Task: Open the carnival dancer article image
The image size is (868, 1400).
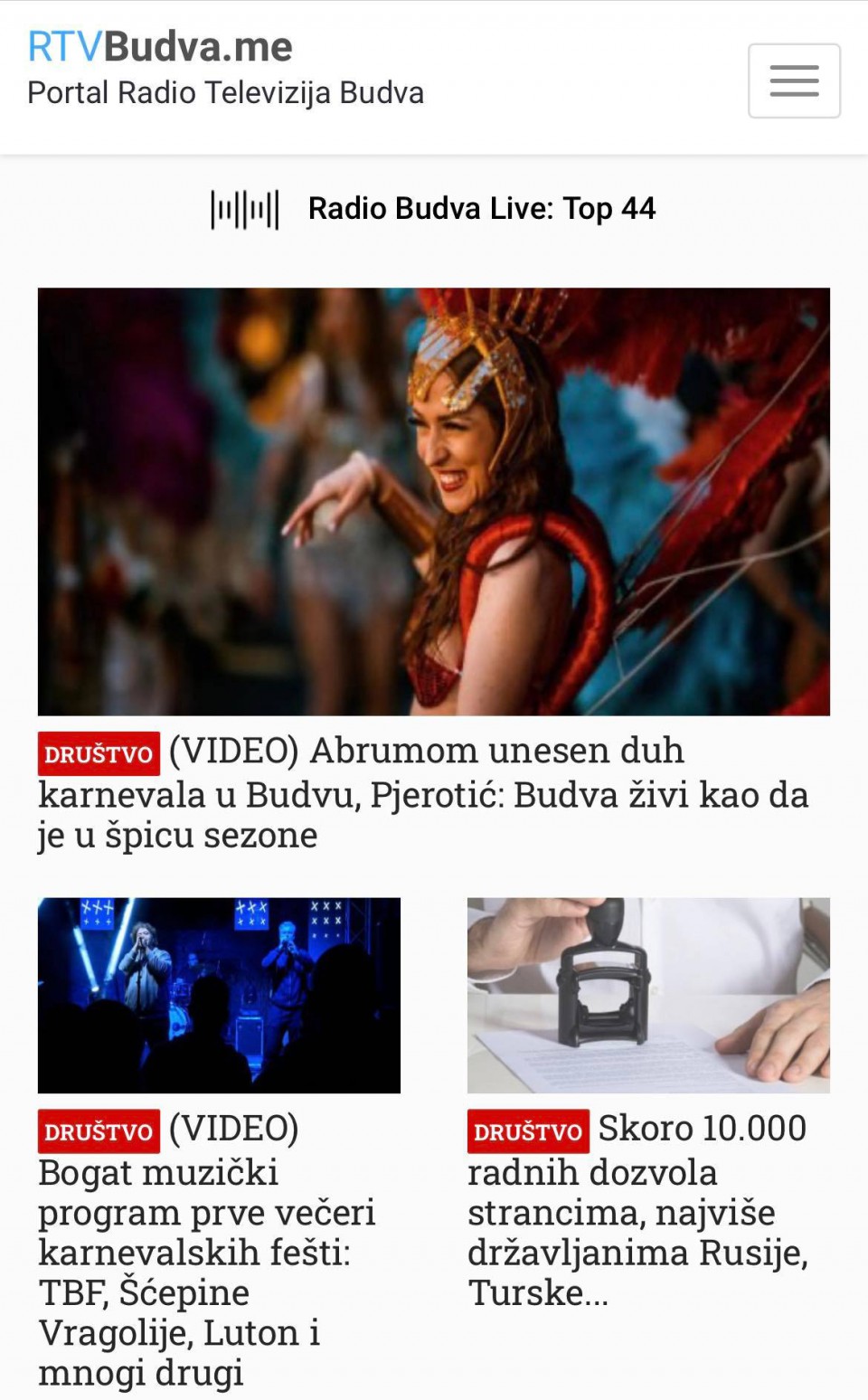Action: point(434,501)
